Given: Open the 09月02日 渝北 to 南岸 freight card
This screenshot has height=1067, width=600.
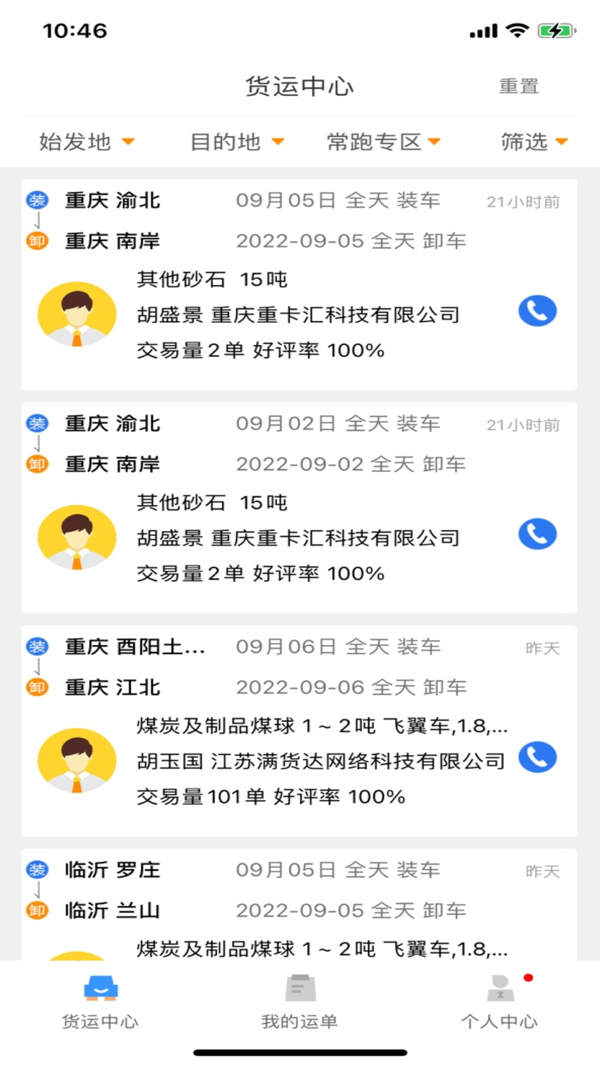Looking at the screenshot, I should point(299,507).
